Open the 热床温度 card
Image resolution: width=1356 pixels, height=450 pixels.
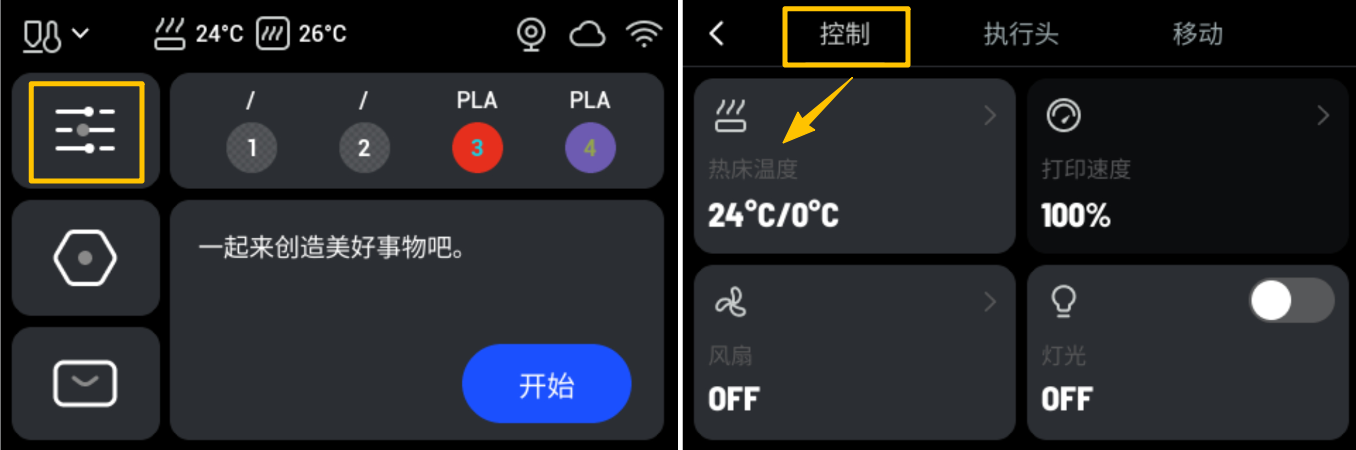854,166
